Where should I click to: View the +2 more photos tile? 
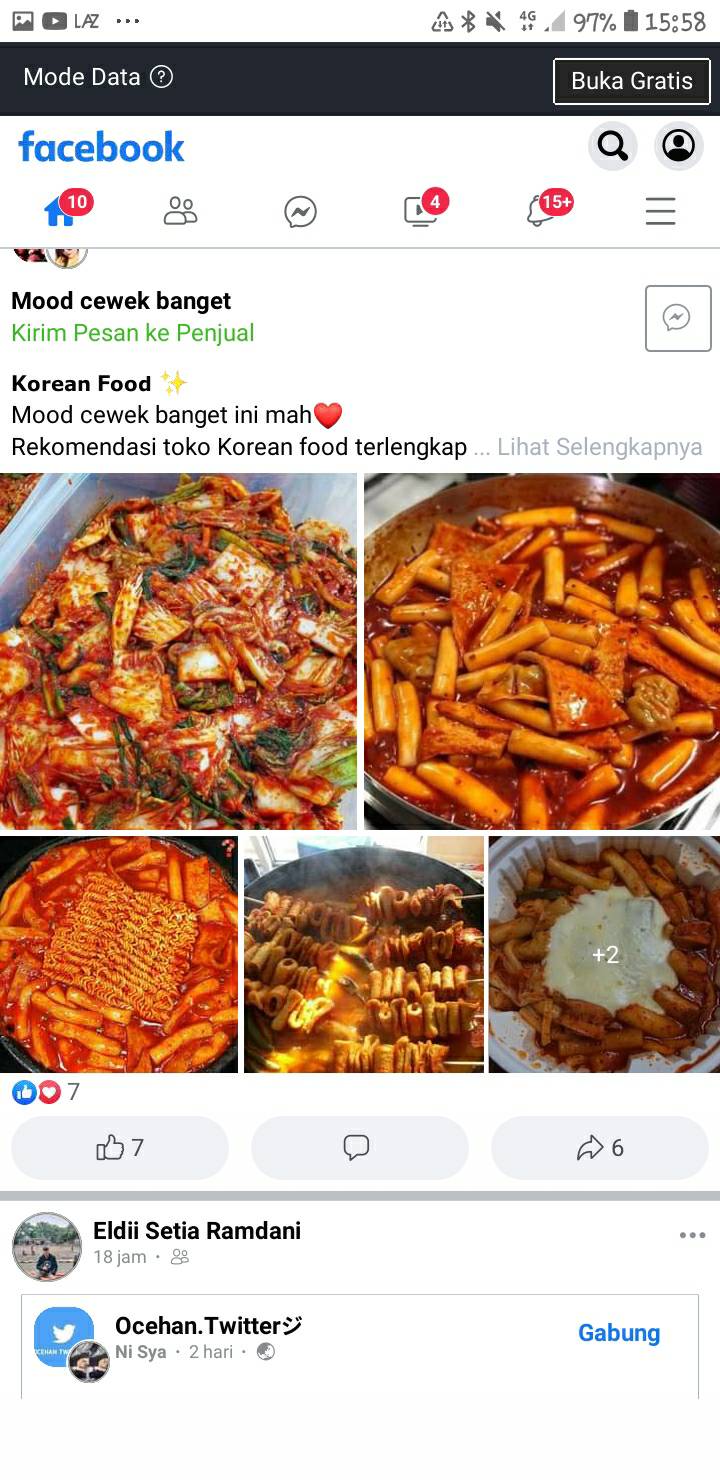pyautogui.click(x=604, y=955)
